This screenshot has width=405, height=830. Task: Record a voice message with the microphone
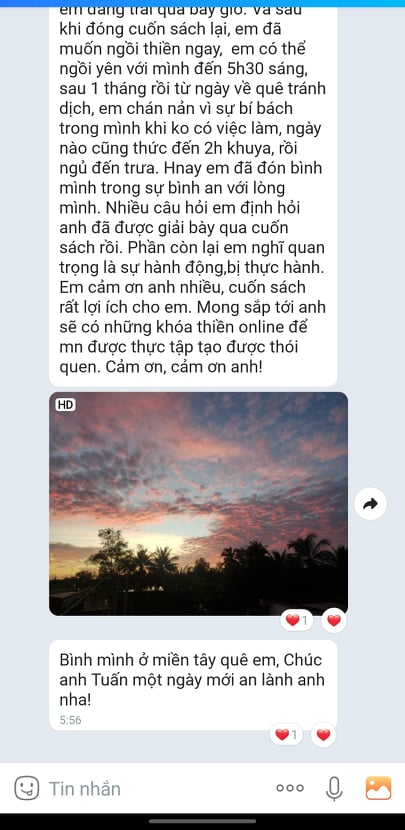(x=334, y=789)
